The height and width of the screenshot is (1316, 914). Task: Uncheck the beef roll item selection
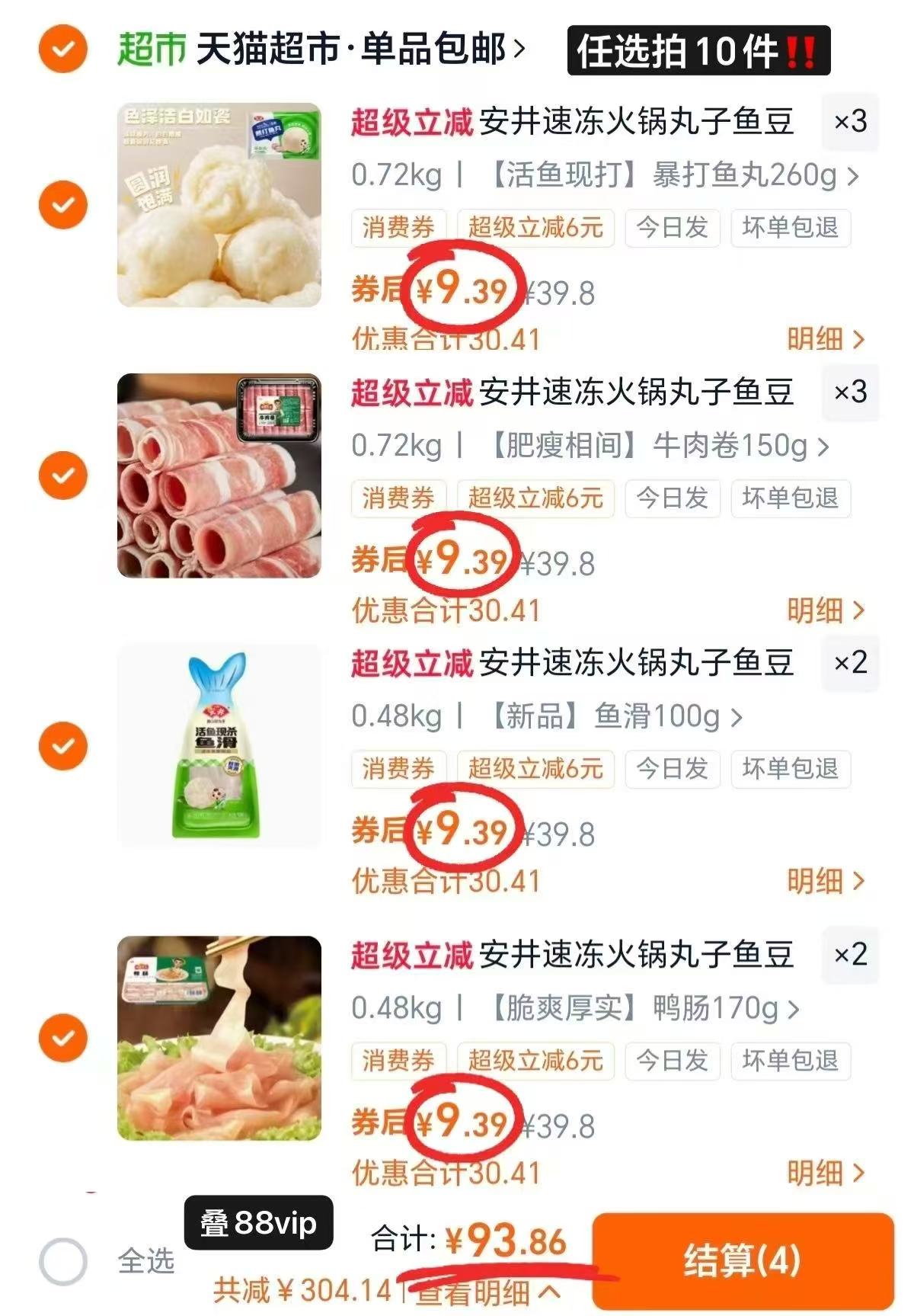click(61, 472)
